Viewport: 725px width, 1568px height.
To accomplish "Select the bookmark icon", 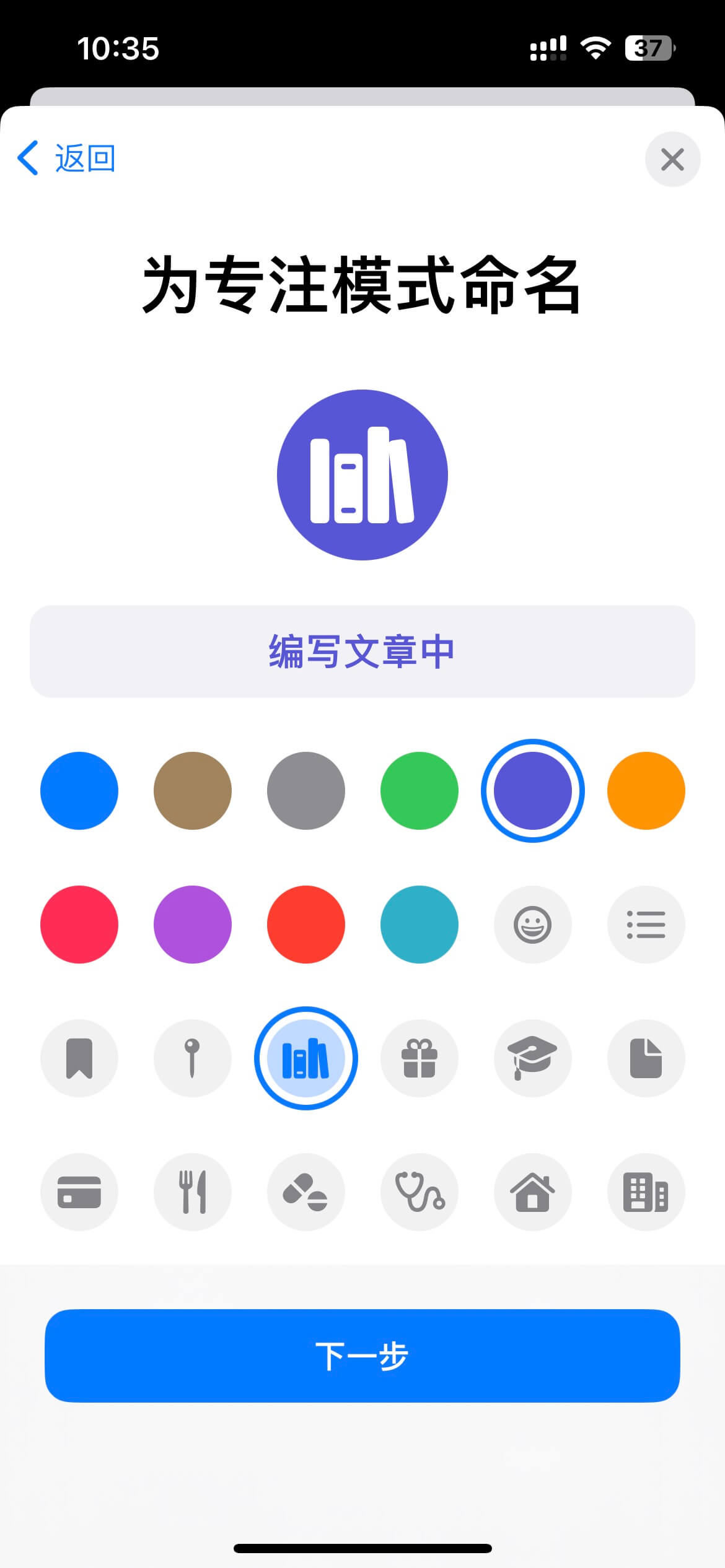I will pyautogui.click(x=79, y=1058).
